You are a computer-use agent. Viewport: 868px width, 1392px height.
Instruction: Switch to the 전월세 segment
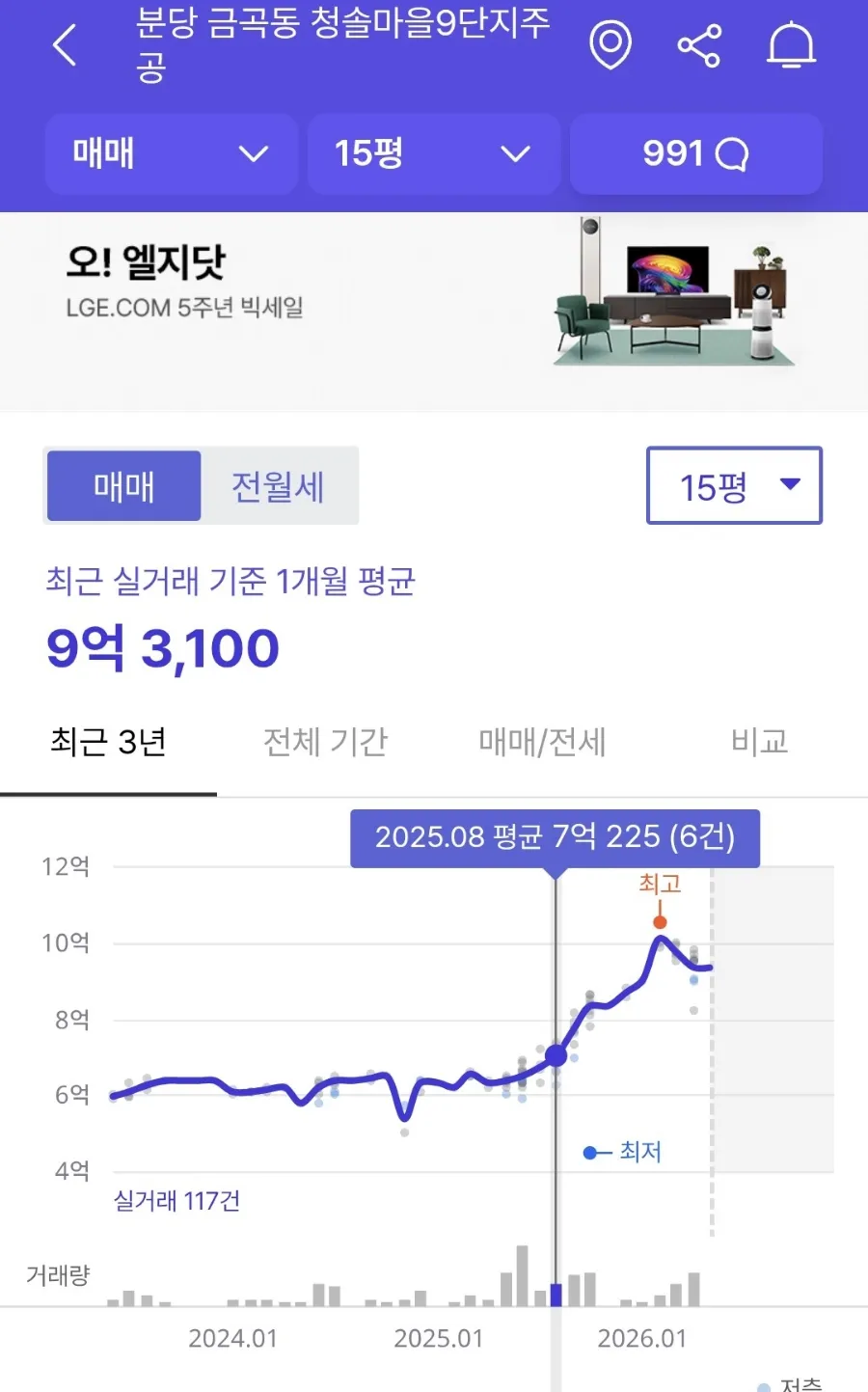[278, 486]
